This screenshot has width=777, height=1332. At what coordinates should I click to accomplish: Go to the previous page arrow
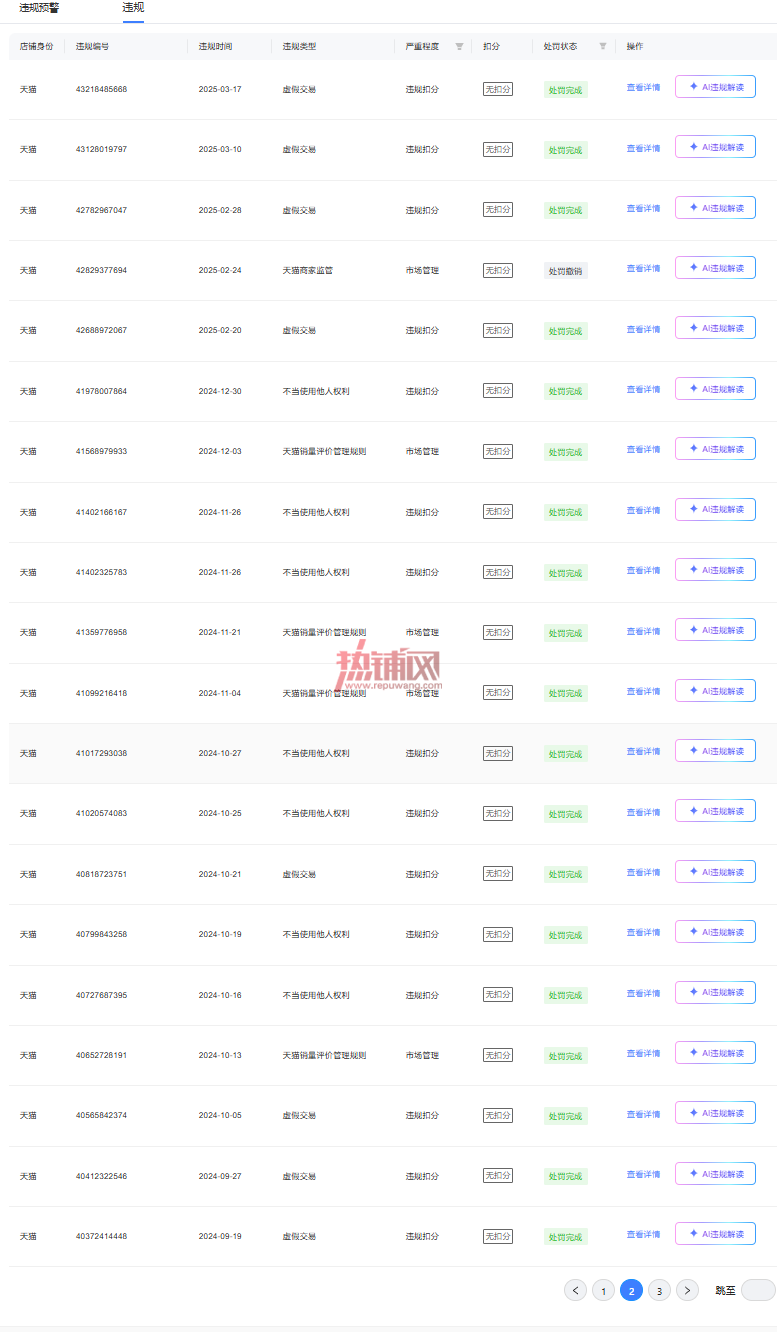(575, 1290)
